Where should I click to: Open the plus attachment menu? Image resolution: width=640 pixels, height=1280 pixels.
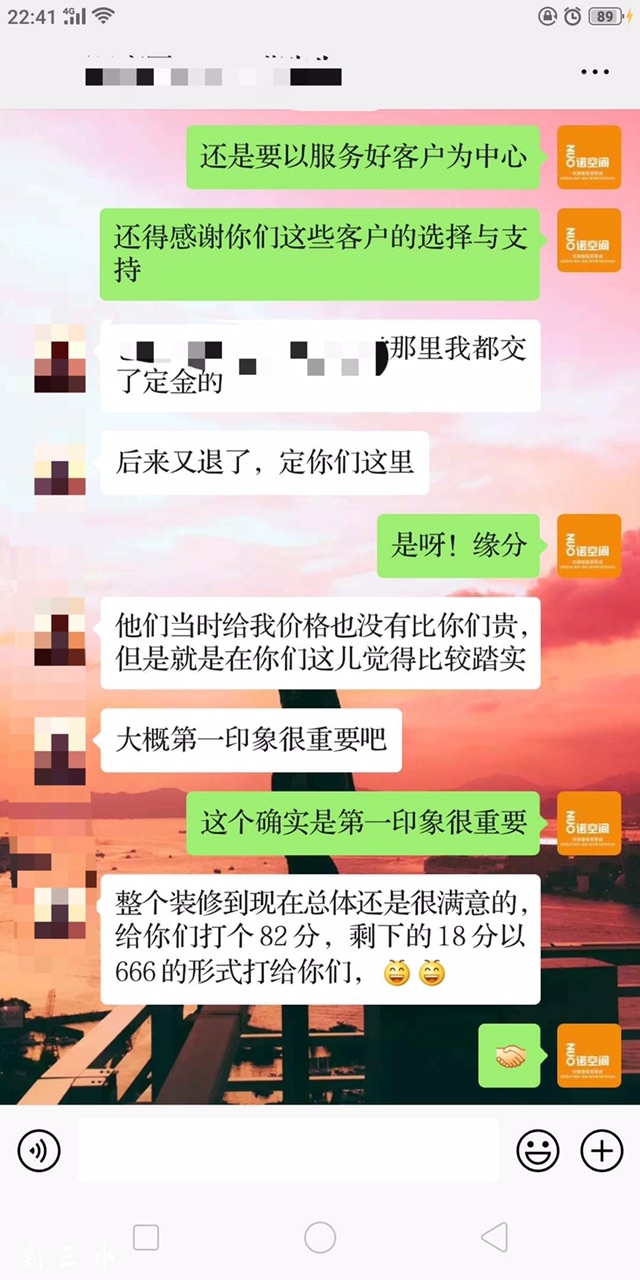point(602,1152)
